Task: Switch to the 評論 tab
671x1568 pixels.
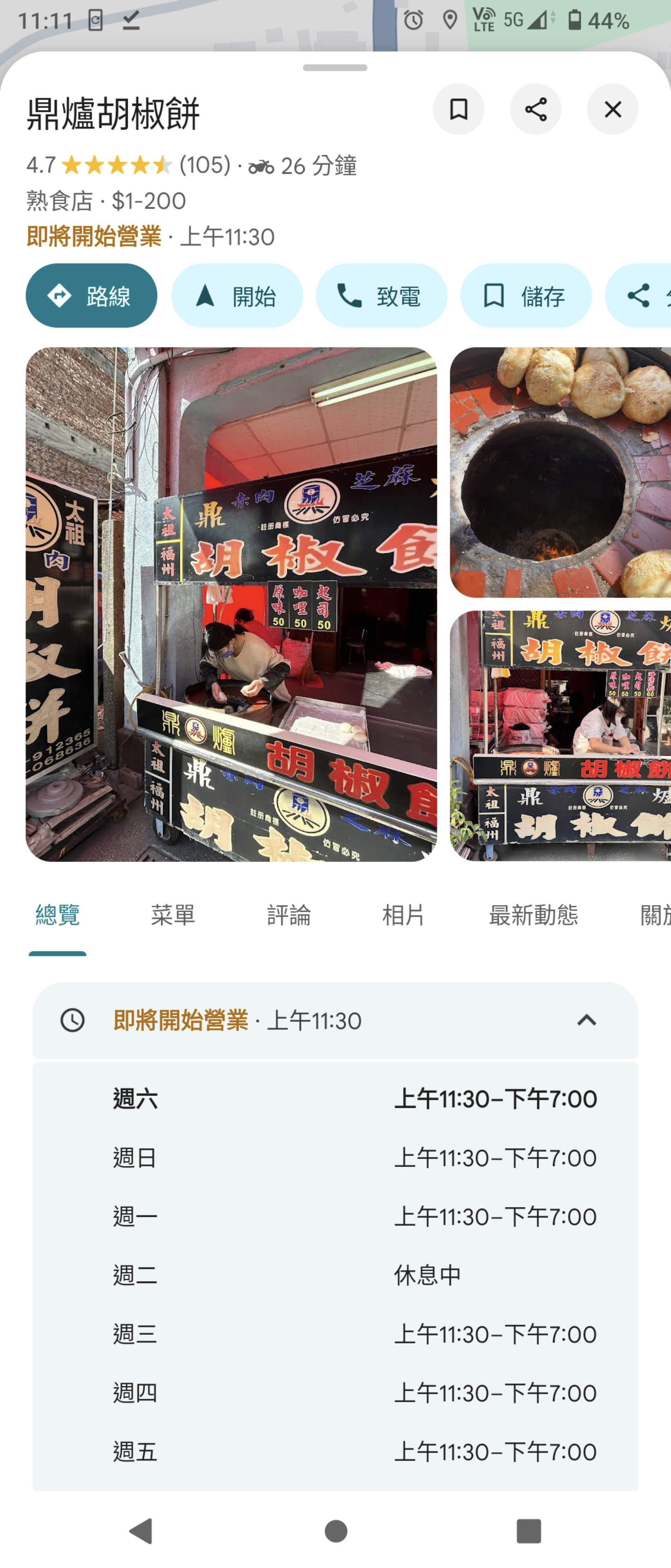Action: [289, 915]
